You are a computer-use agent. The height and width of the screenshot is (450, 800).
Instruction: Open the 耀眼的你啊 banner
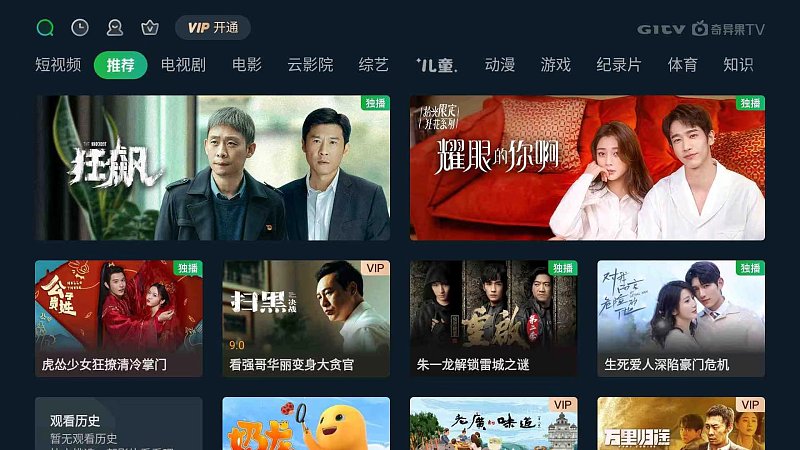587,168
